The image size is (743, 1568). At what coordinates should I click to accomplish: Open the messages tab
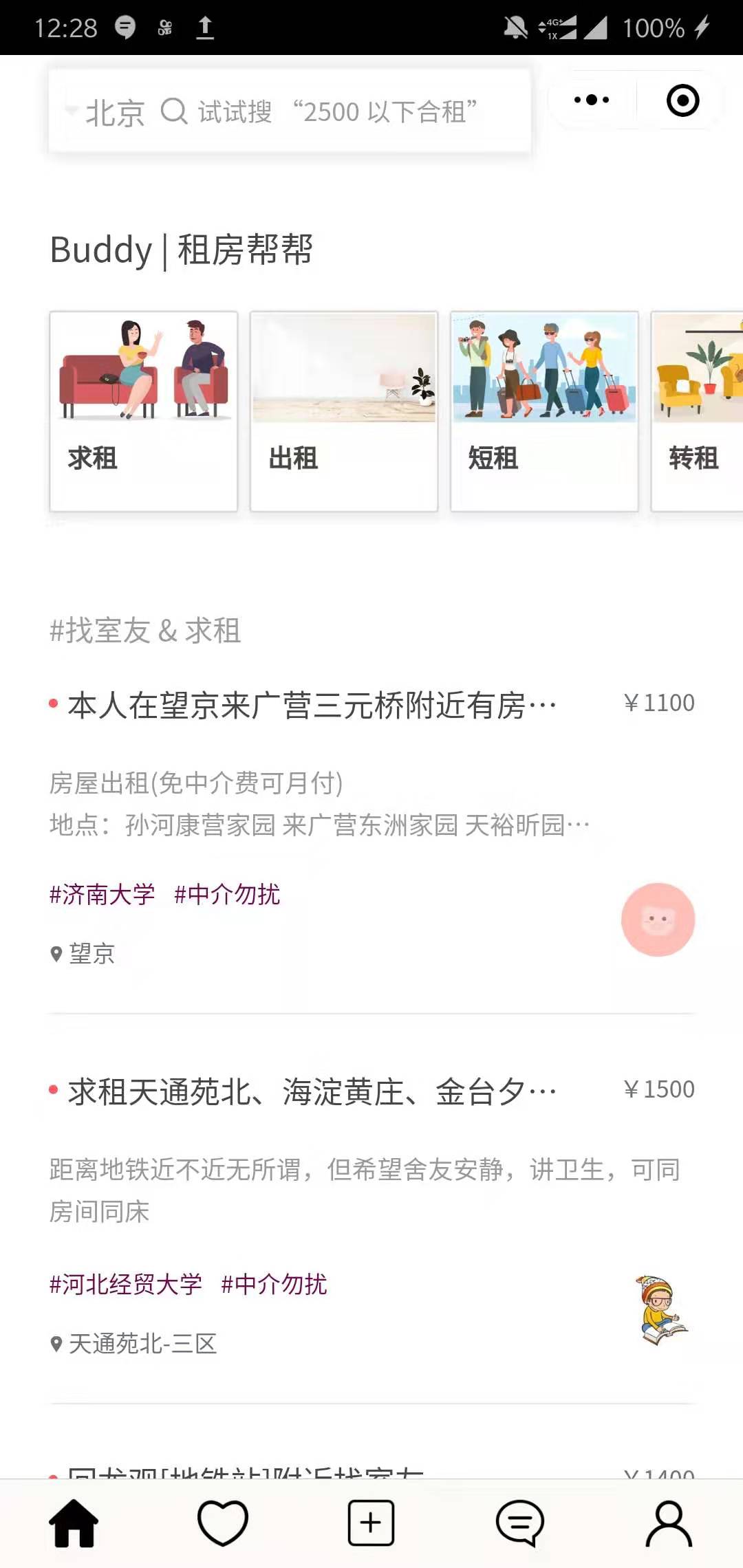tap(520, 1523)
